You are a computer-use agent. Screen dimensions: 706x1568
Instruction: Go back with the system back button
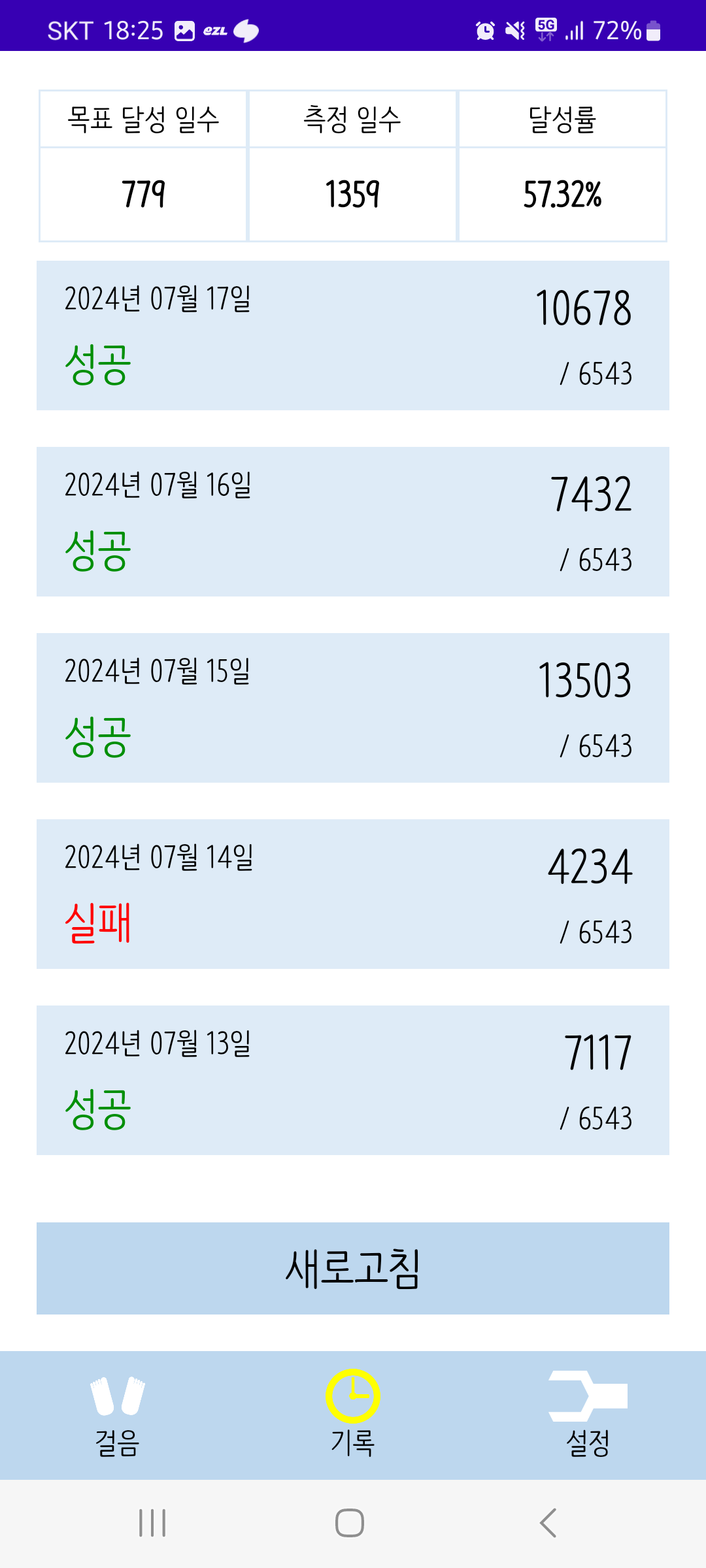(x=548, y=1523)
